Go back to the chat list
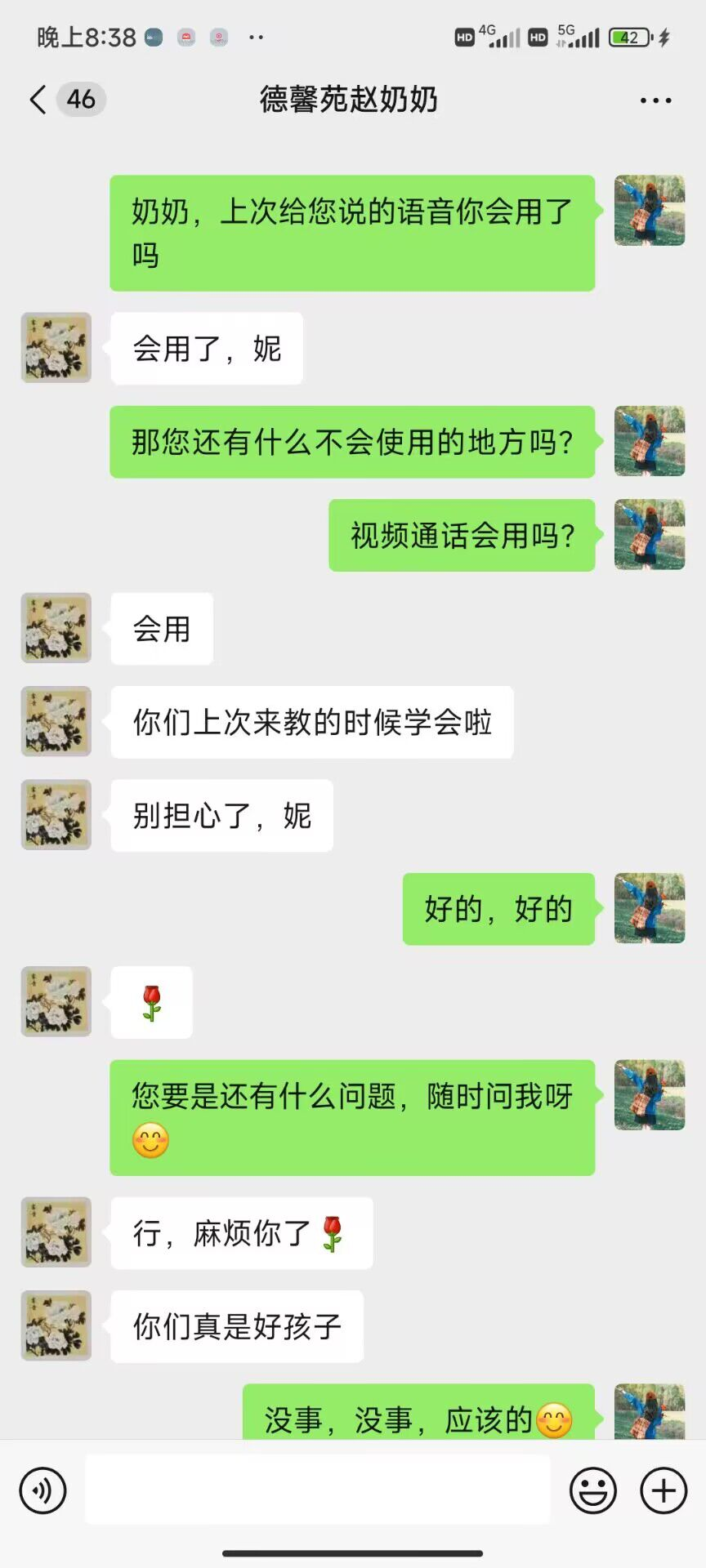Image resolution: width=706 pixels, height=1568 pixels. point(38,100)
